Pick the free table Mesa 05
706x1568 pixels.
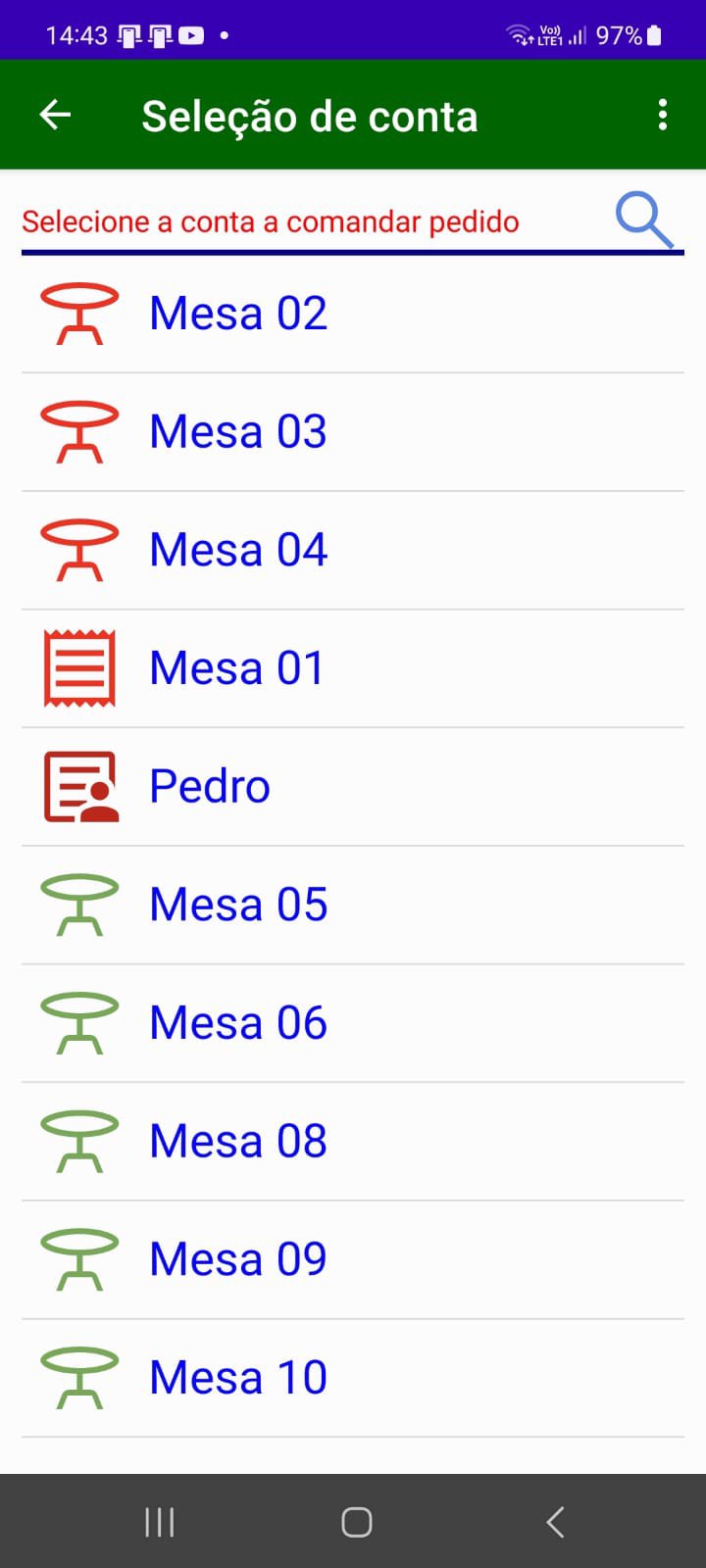point(238,905)
